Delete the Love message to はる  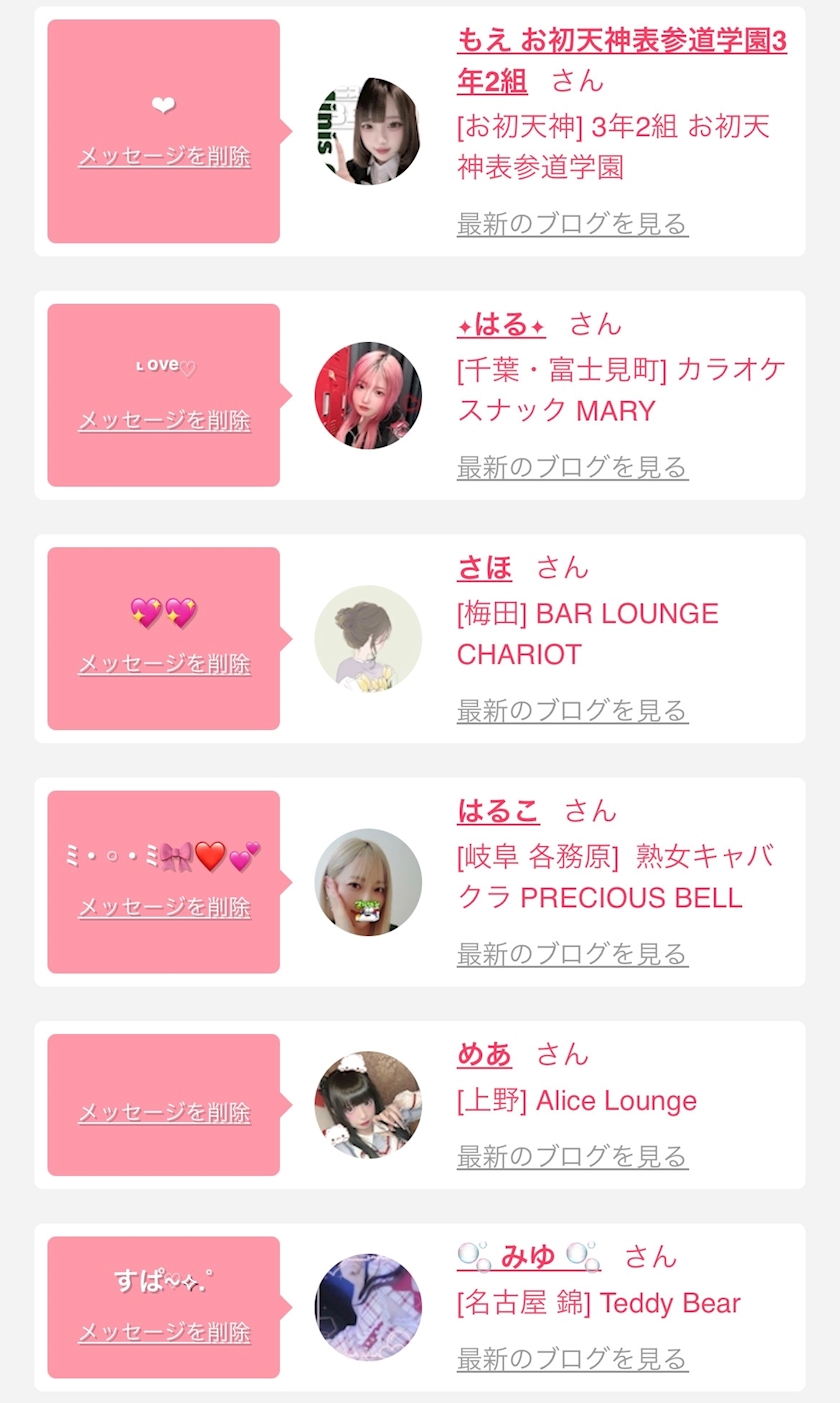[164, 421]
